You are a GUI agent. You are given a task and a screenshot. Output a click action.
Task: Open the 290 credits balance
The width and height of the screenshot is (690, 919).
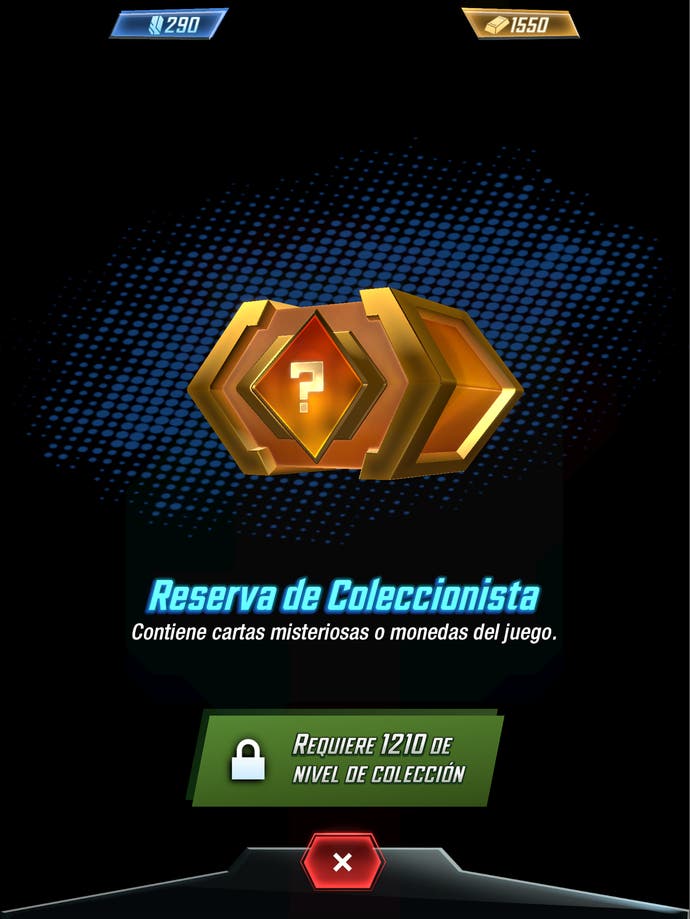pyautogui.click(x=169, y=24)
